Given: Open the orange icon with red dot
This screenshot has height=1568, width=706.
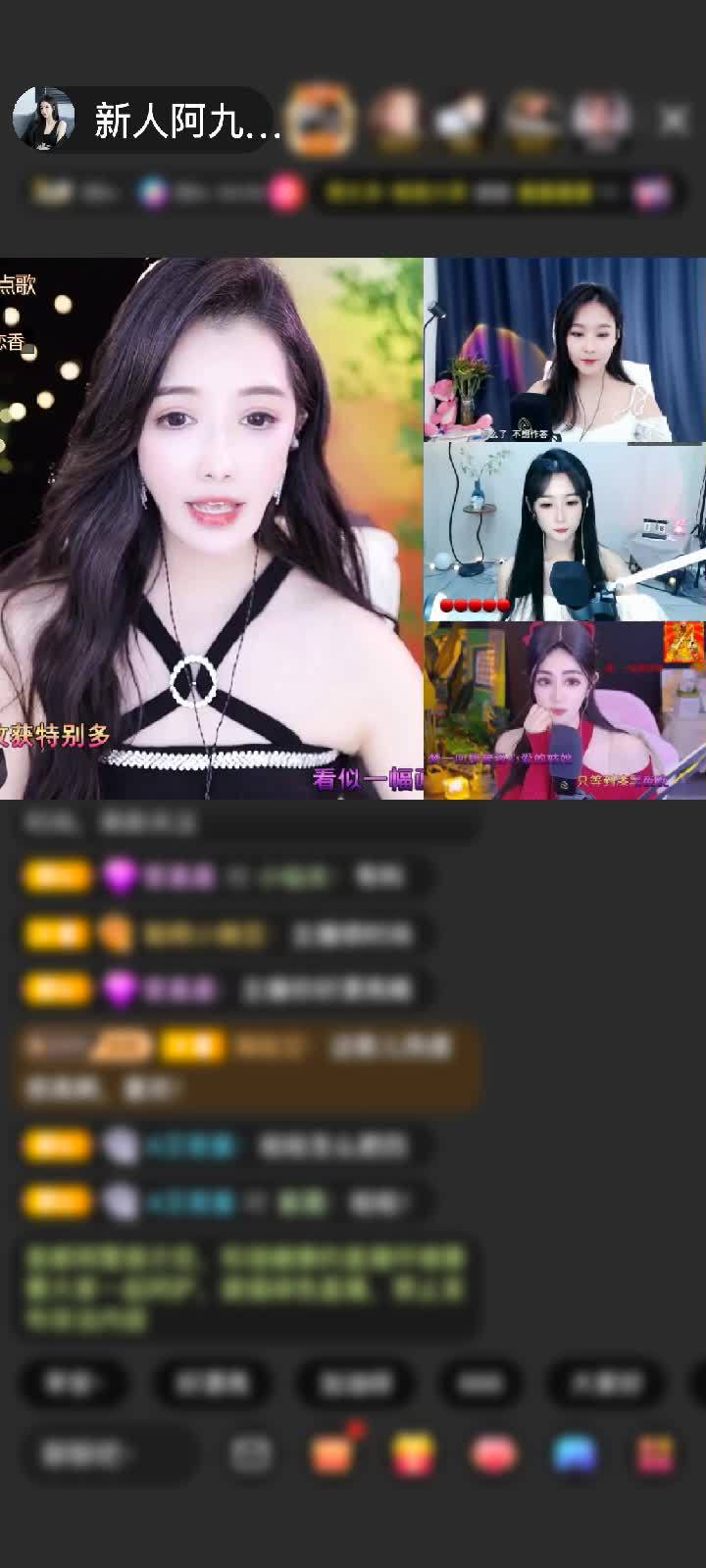Looking at the screenshot, I should click(332, 1454).
